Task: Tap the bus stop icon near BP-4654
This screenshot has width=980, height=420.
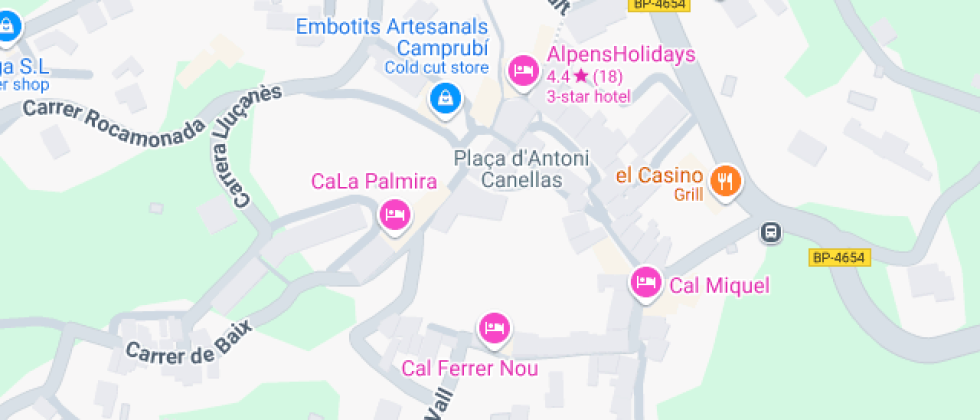Action: tap(771, 232)
